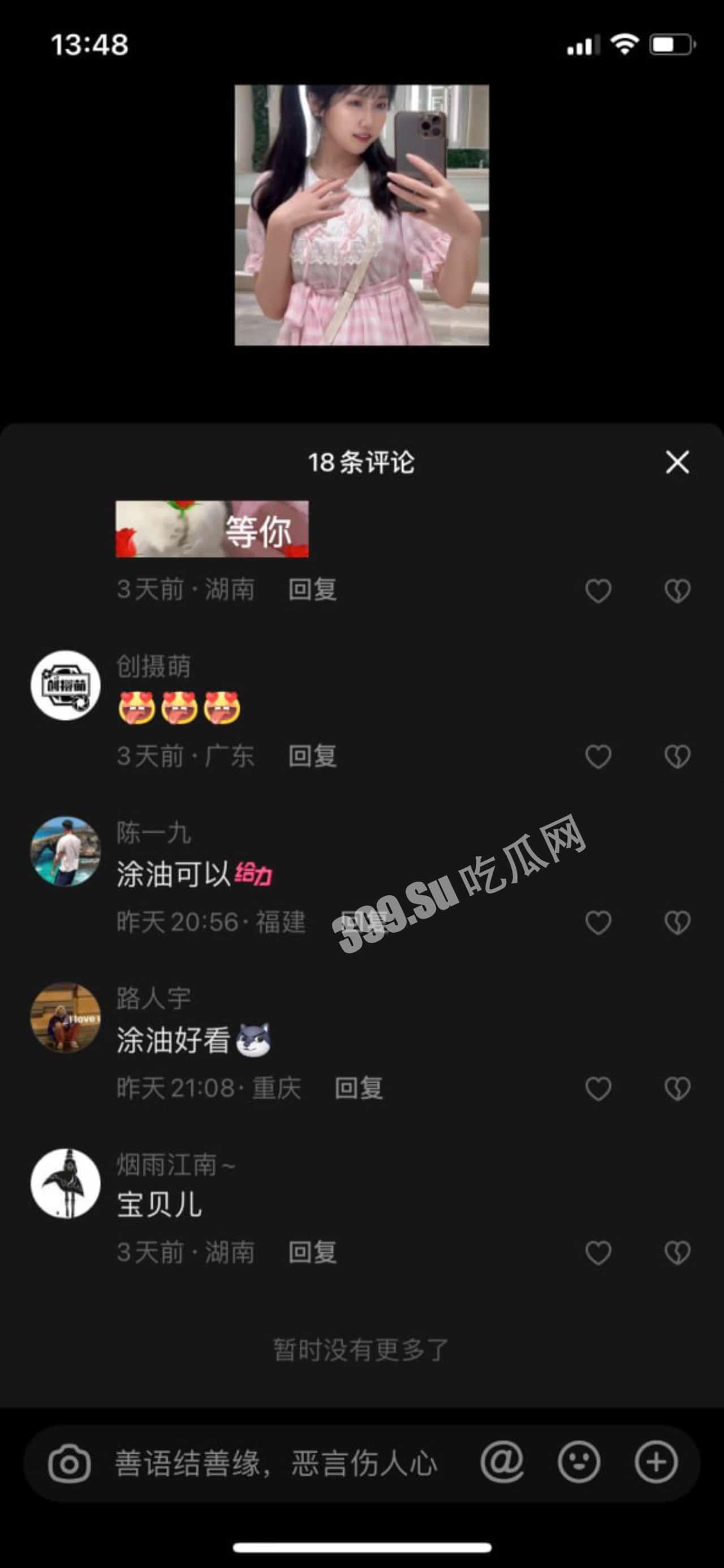Viewport: 724px width, 1568px height.
Task: Open 路人宇's profile avatar
Action: click(66, 1017)
